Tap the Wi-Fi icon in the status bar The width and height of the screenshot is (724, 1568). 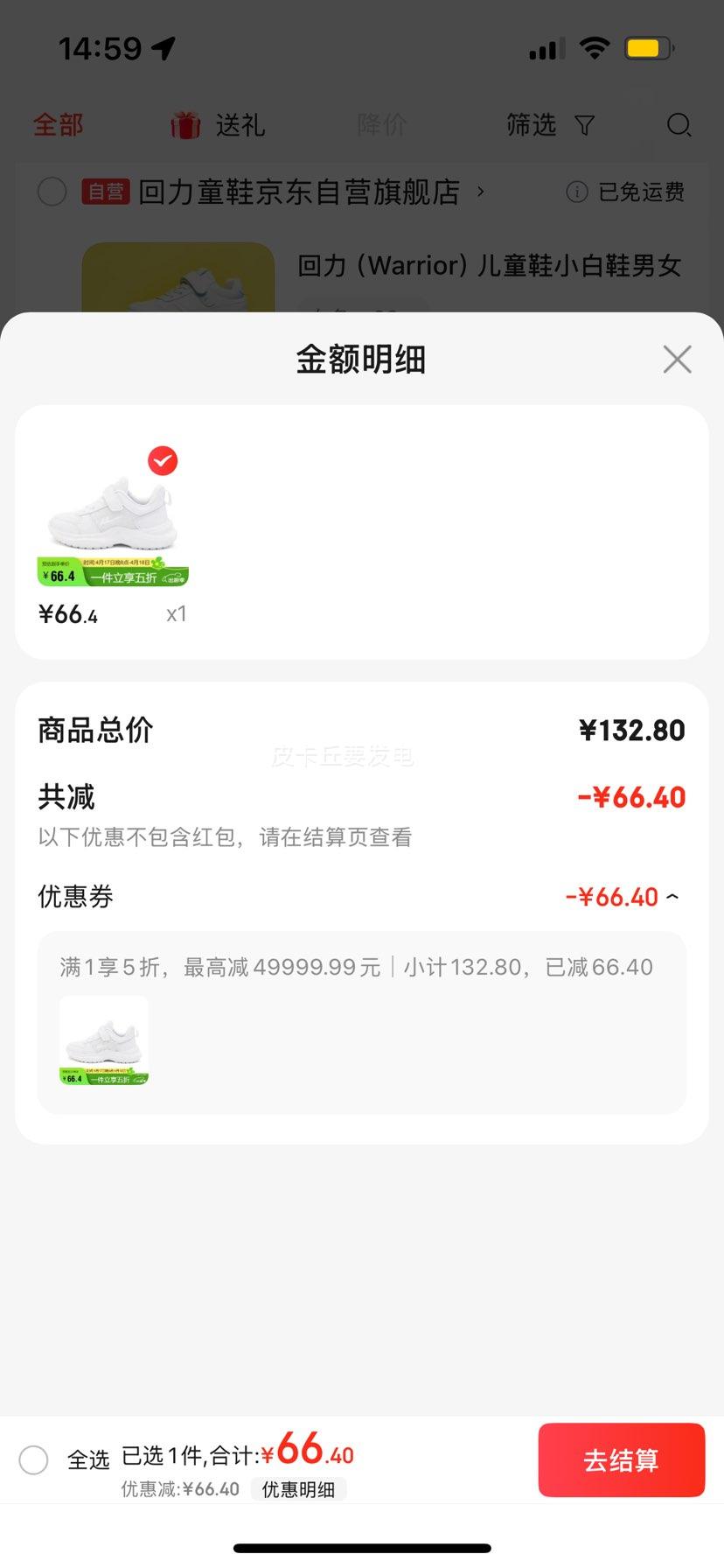tap(594, 48)
